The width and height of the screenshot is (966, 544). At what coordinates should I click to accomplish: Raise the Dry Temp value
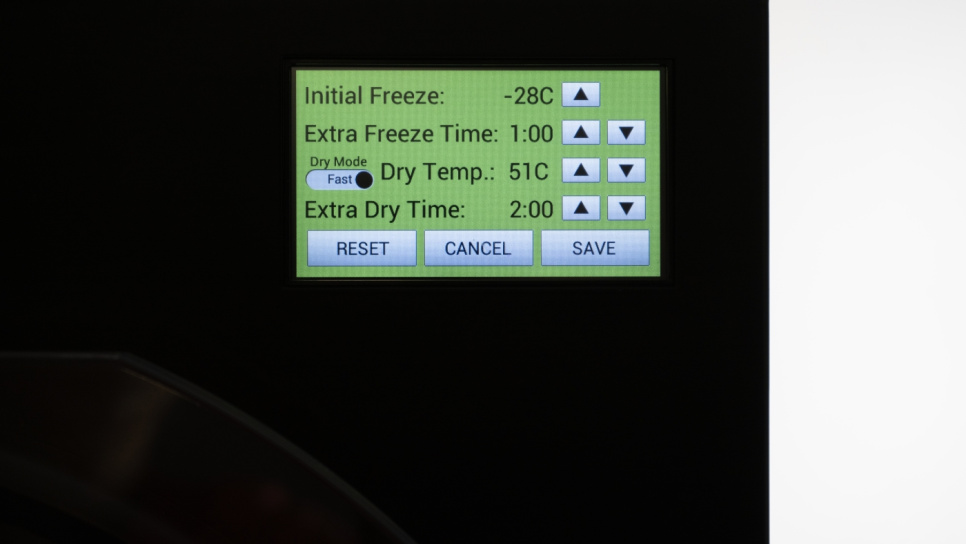click(x=580, y=171)
